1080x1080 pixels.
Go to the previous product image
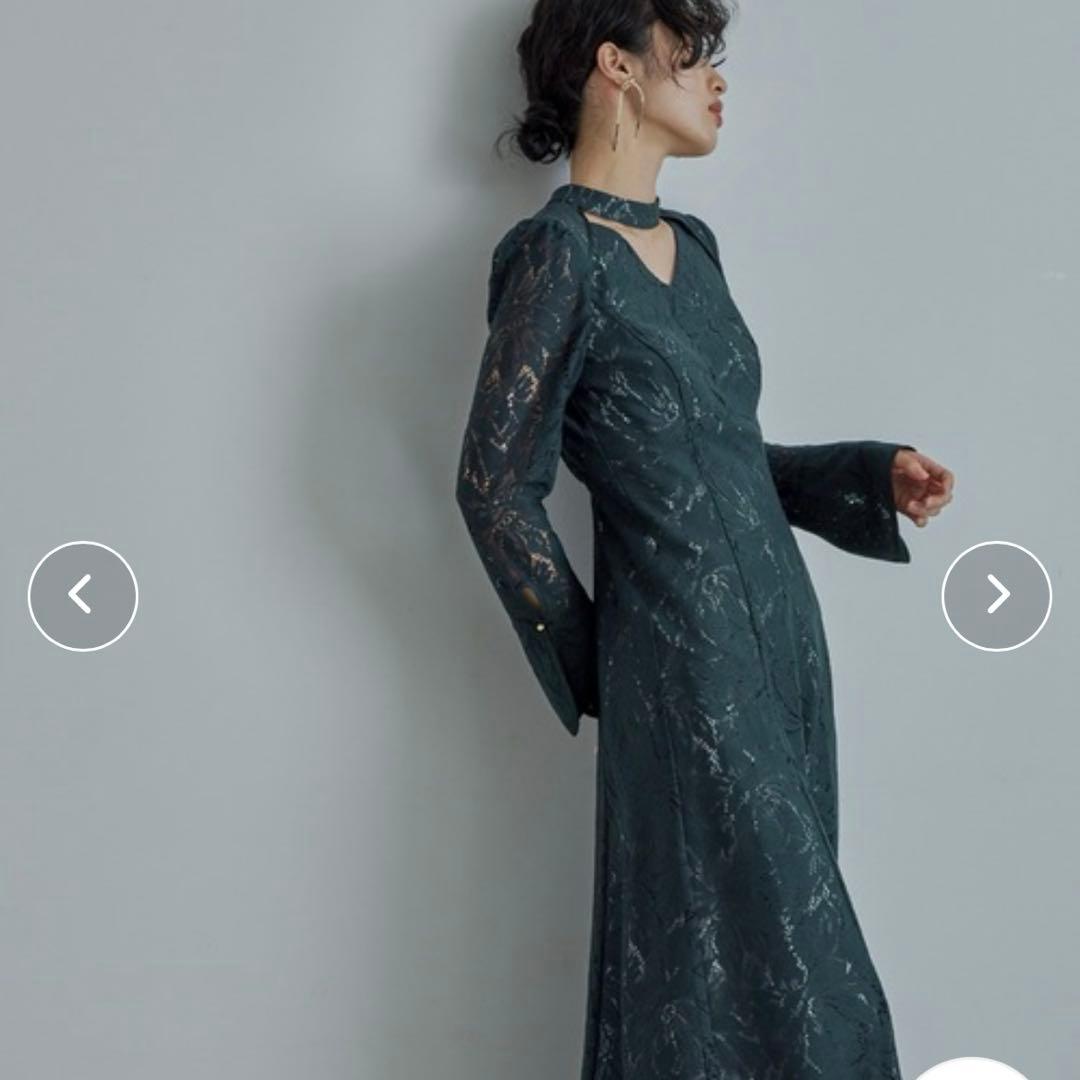click(x=83, y=596)
